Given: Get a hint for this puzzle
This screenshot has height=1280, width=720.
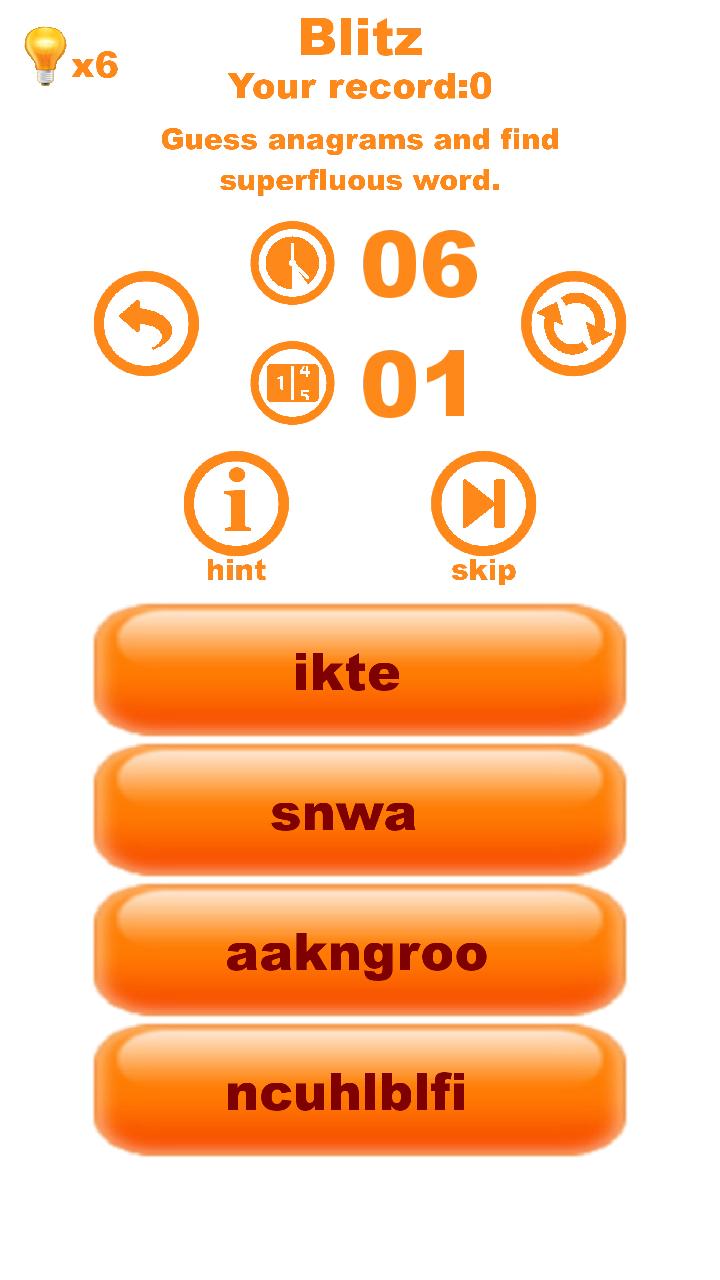Looking at the screenshot, I should click(236, 505).
